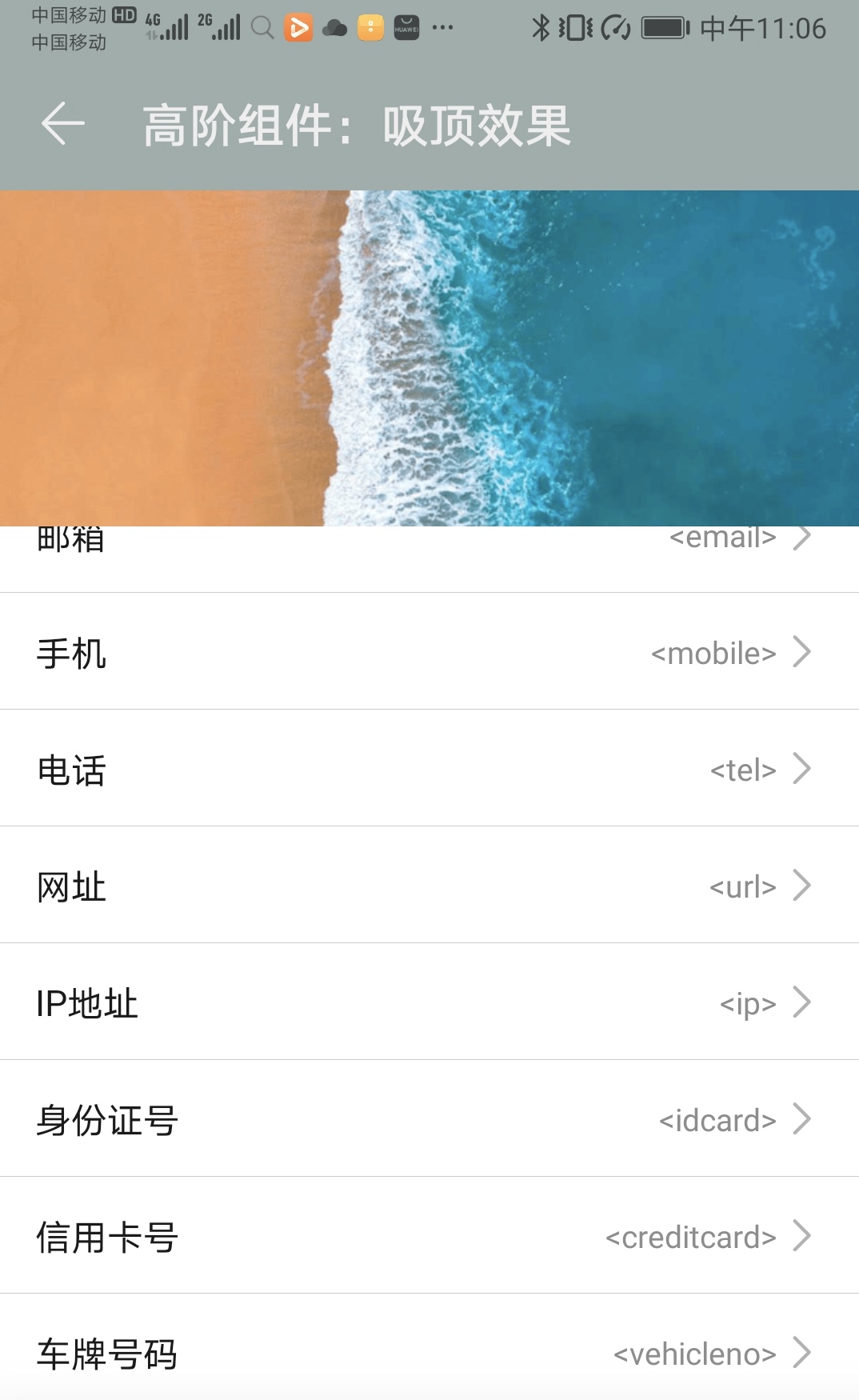Select the 信用卡号 creditcard row
Viewport: 859px width, 1400px height.
click(x=429, y=1236)
